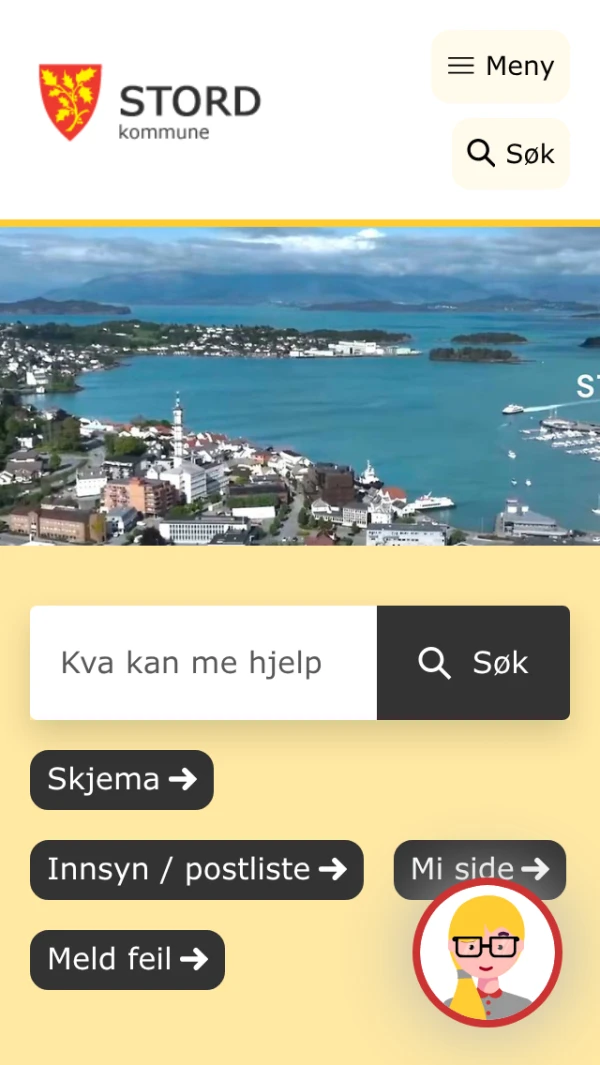Open Innsyn / postliste
The image size is (600, 1065).
point(196,870)
